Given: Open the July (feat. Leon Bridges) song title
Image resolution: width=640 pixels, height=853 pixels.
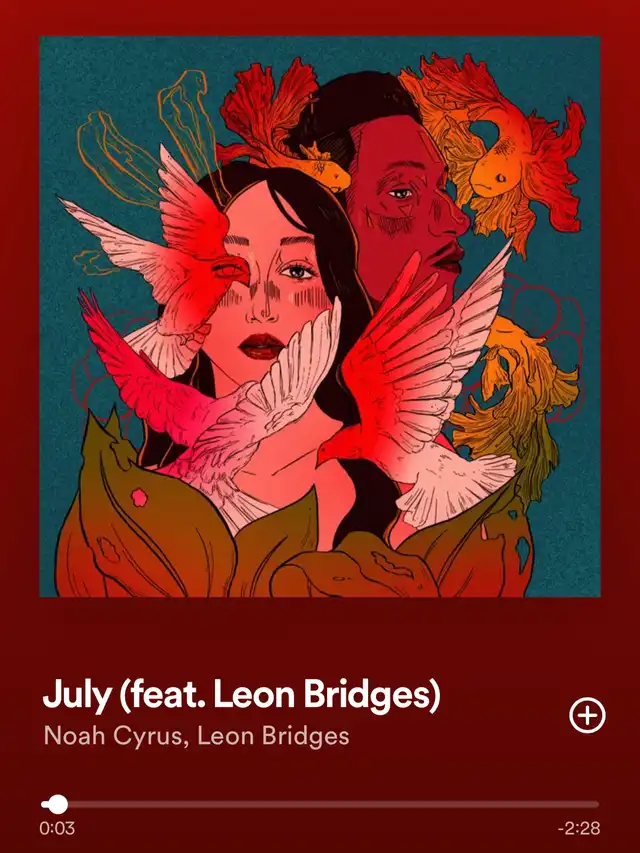Looking at the screenshot, I should click(241, 696).
